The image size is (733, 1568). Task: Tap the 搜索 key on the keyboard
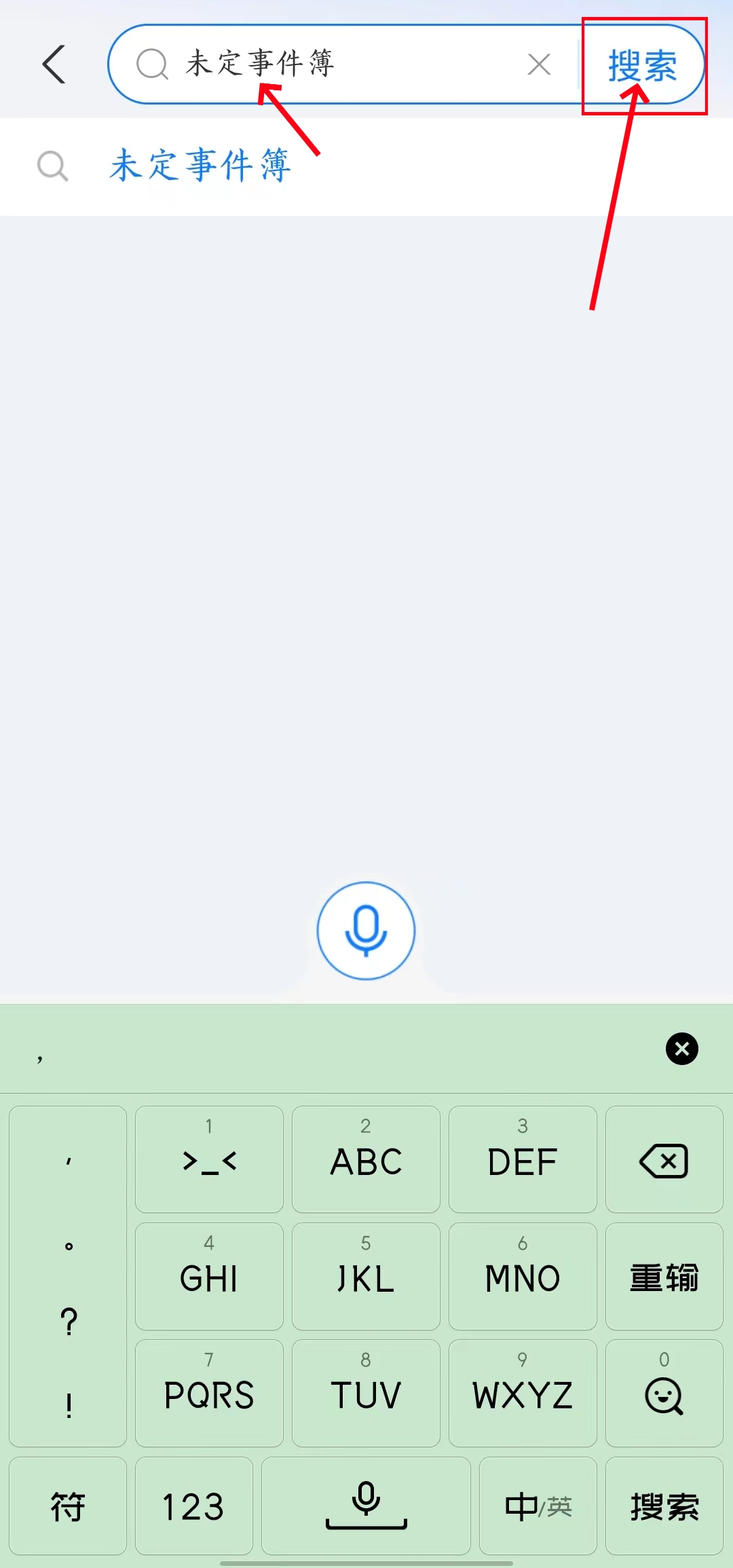(x=664, y=1506)
